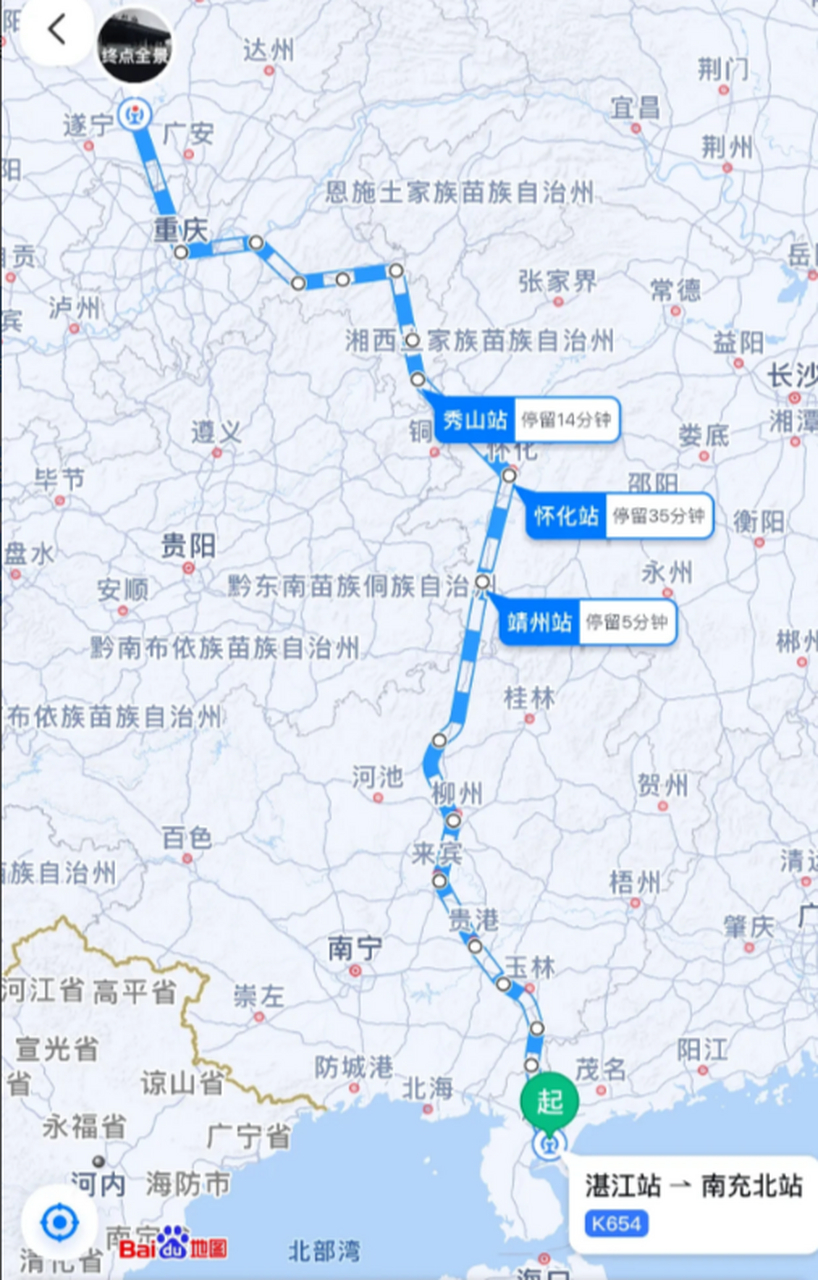Tap the recenter location icon at bottom left

click(62, 1223)
